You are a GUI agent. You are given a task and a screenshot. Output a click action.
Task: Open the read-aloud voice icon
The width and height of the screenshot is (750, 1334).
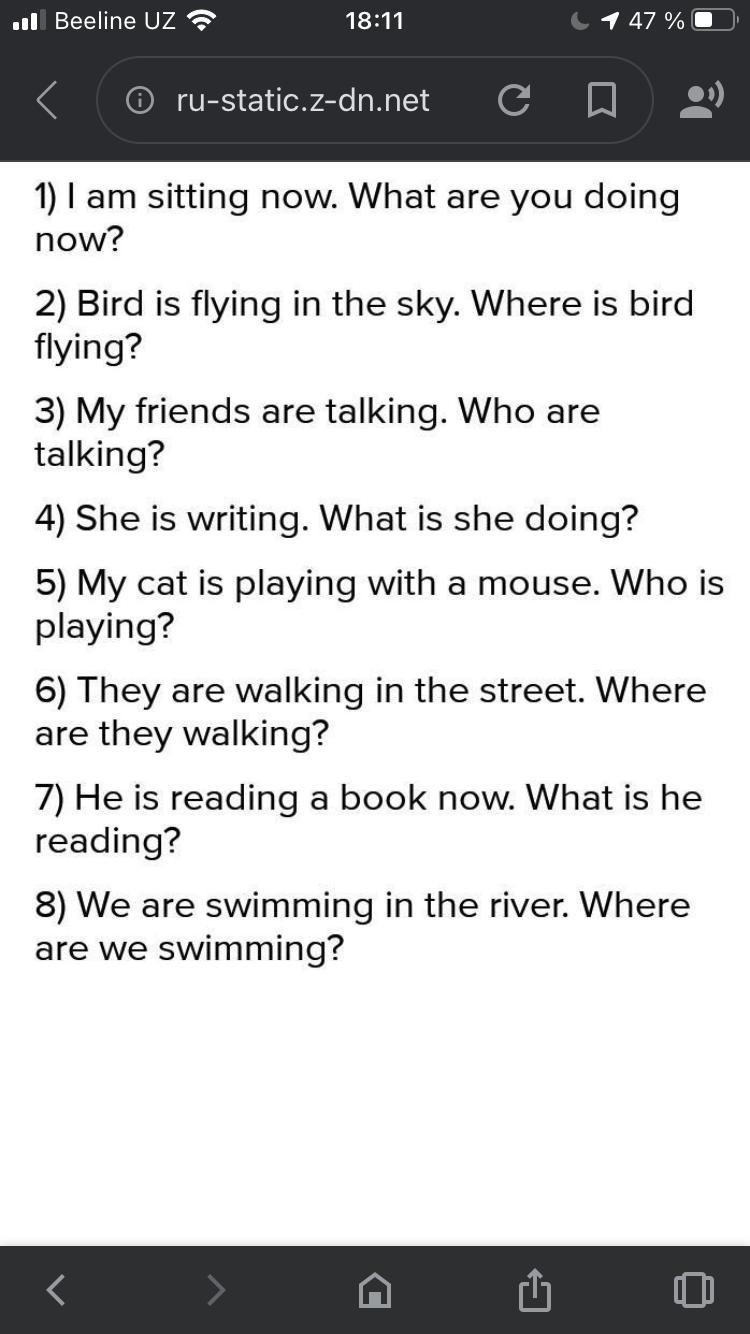coord(701,100)
